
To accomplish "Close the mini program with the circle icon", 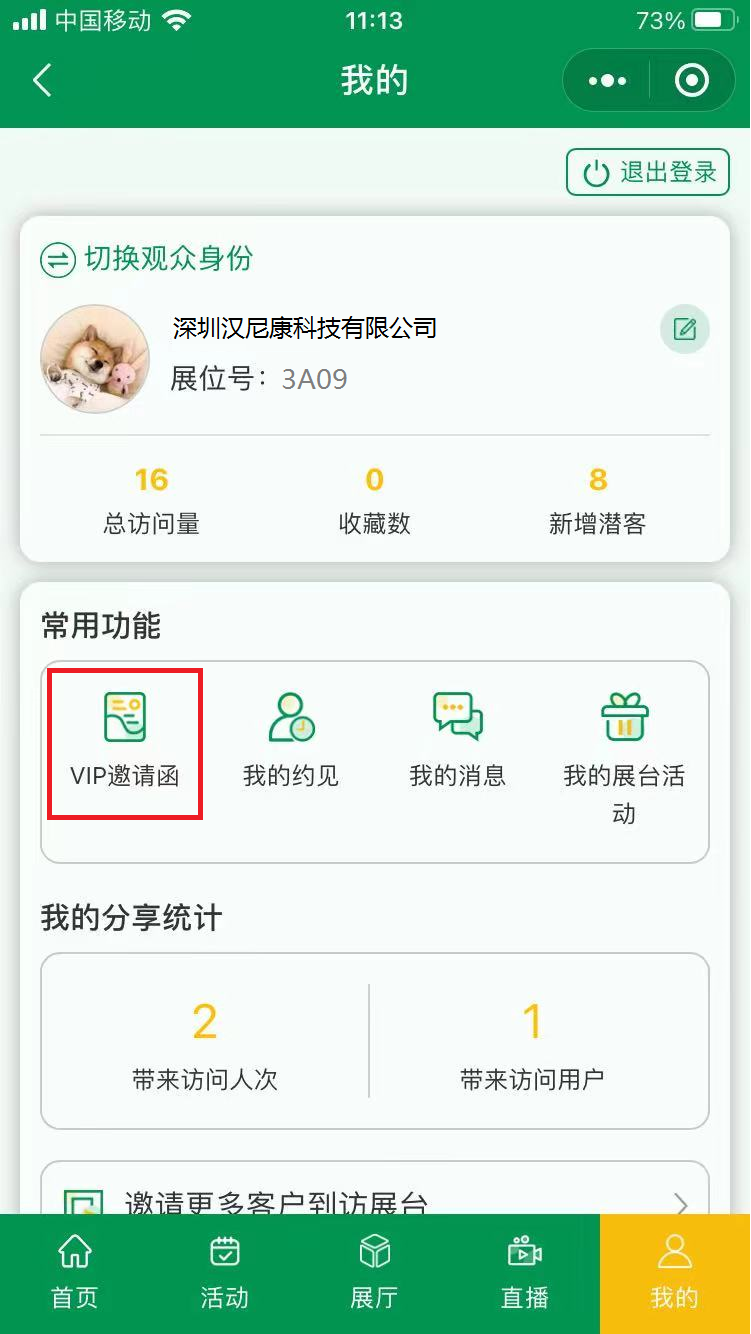I will pyautogui.click(x=691, y=81).
